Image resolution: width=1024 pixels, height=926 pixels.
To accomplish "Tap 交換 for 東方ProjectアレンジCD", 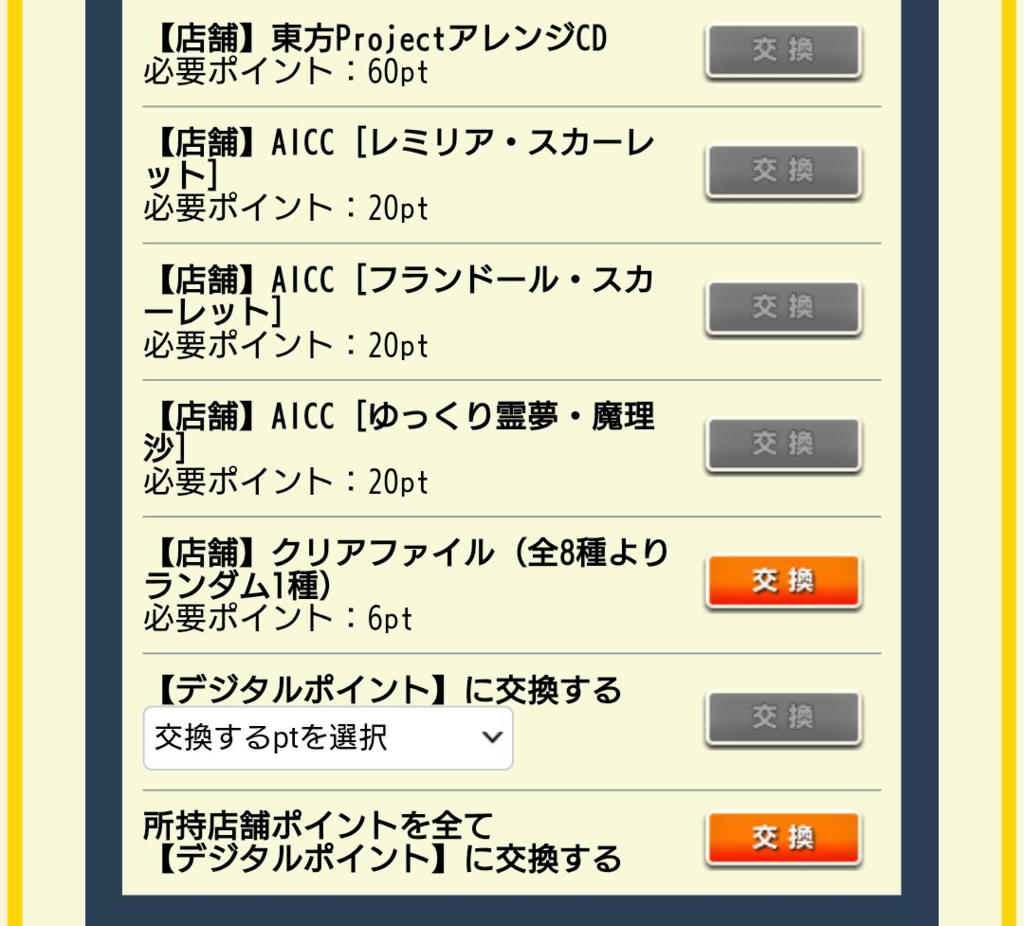I will (x=783, y=51).
